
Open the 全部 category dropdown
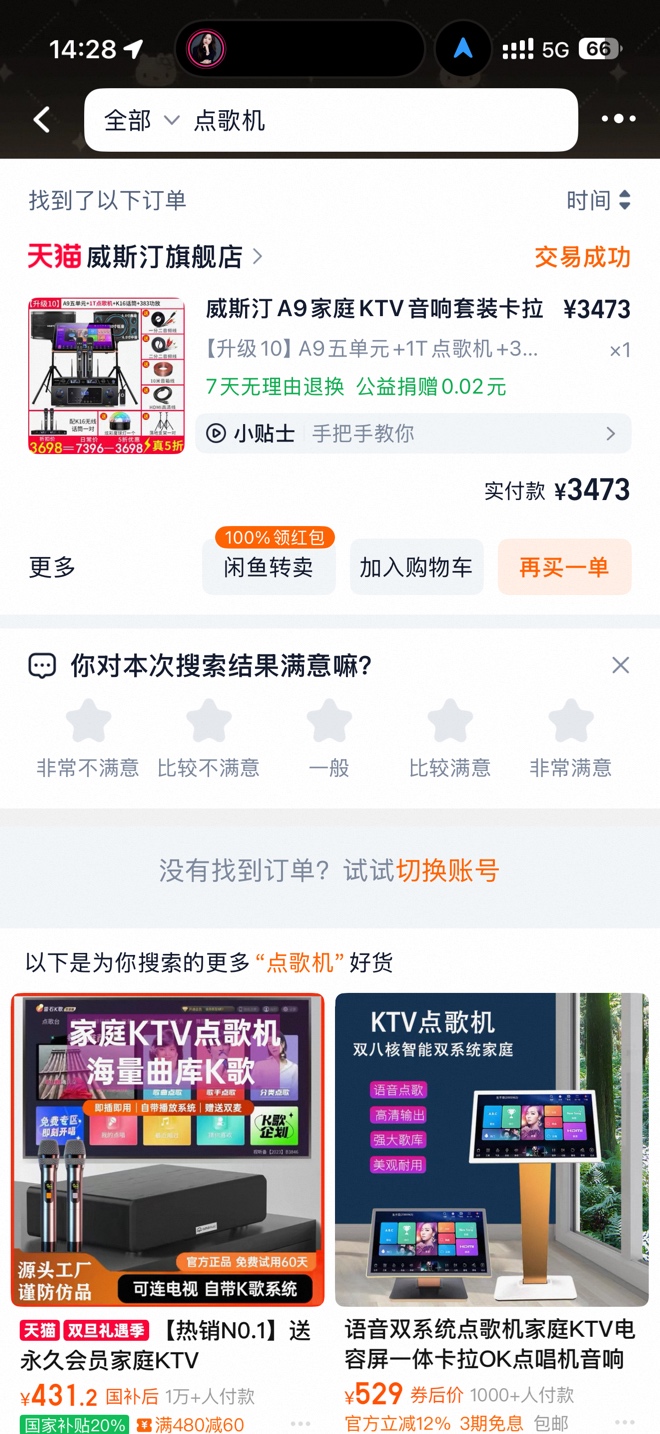[141, 121]
